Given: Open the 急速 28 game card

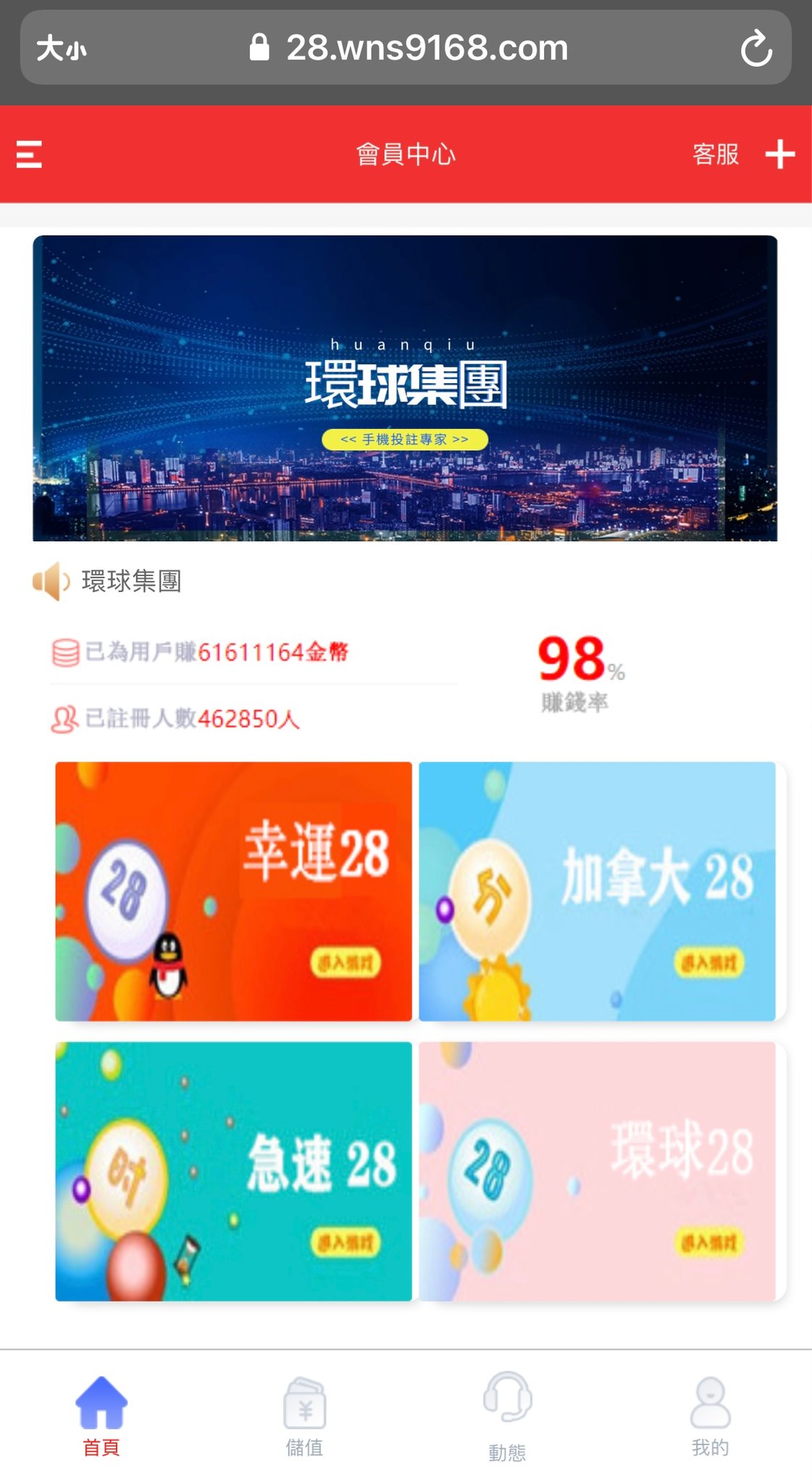Looking at the screenshot, I should coord(233,1170).
